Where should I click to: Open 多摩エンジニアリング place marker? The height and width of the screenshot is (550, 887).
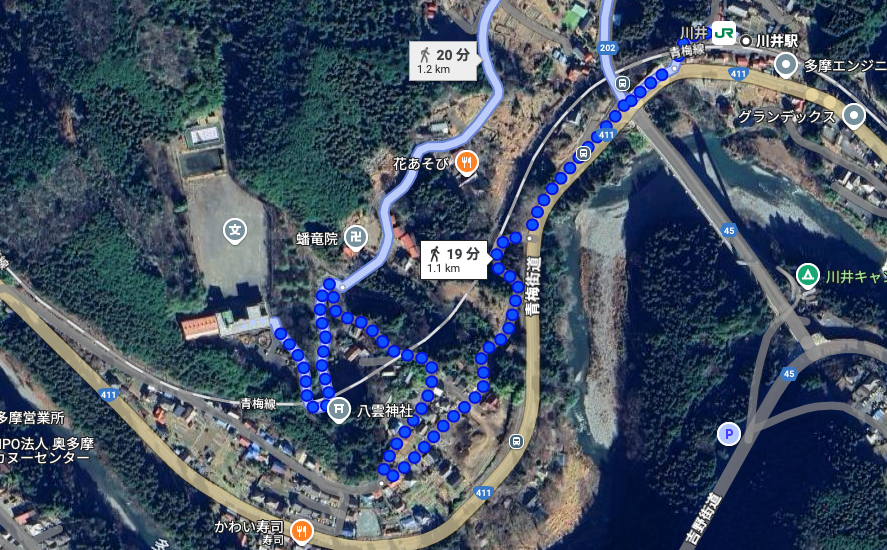[786, 65]
